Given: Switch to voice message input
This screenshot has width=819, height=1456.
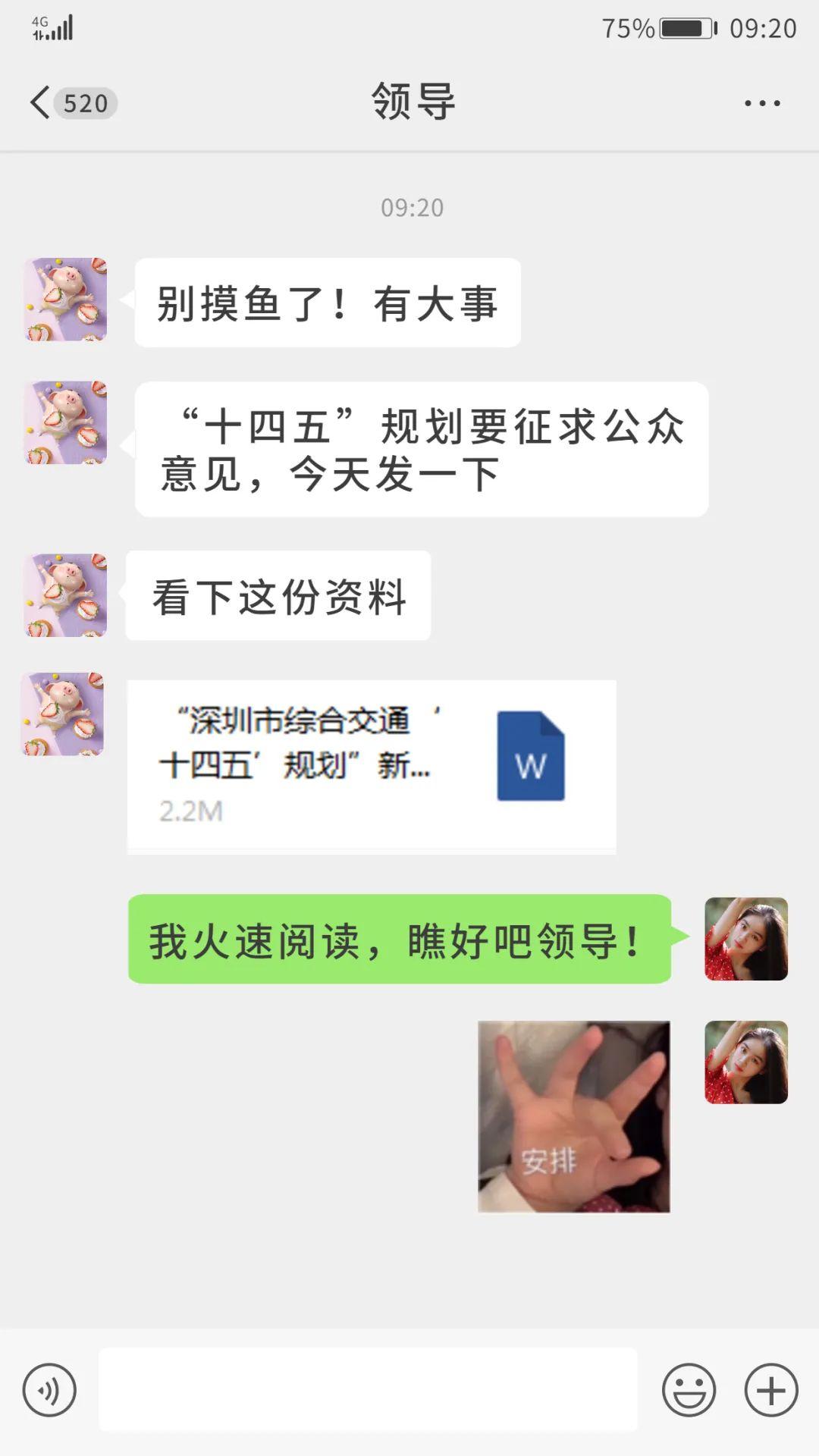Looking at the screenshot, I should click(49, 1390).
